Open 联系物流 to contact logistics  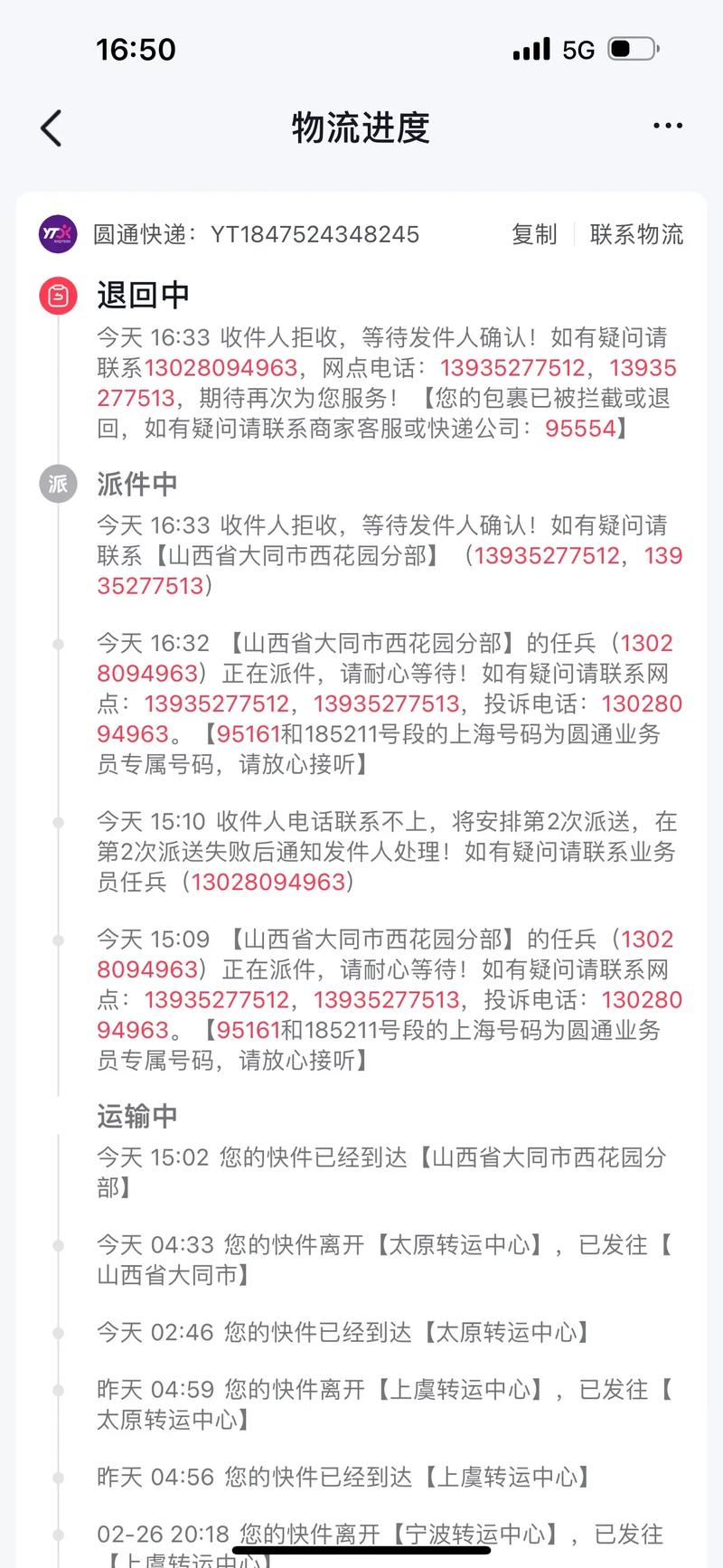click(x=638, y=234)
